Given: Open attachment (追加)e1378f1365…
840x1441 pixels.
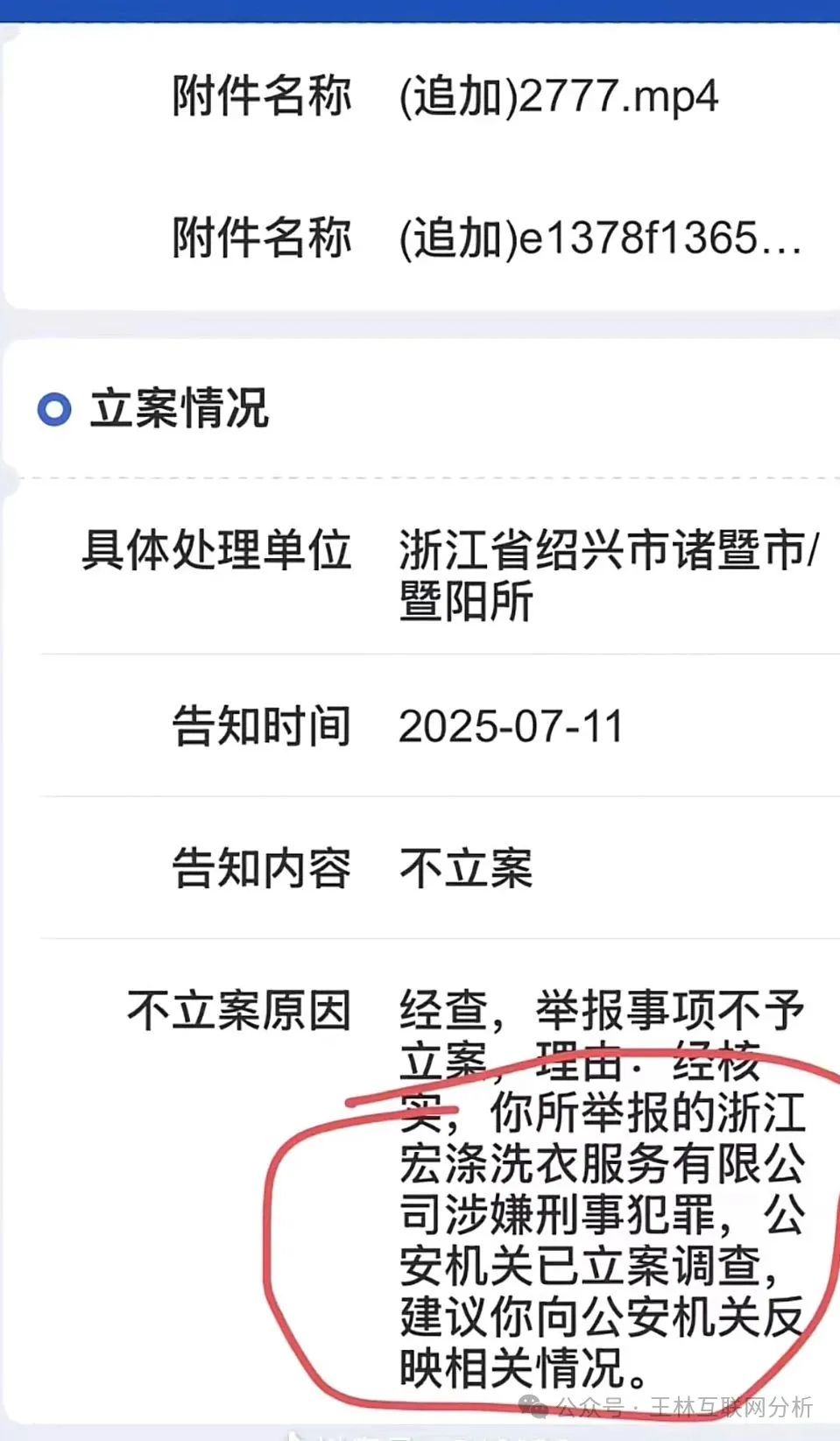Looking at the screenshot, I should [599, 238].
